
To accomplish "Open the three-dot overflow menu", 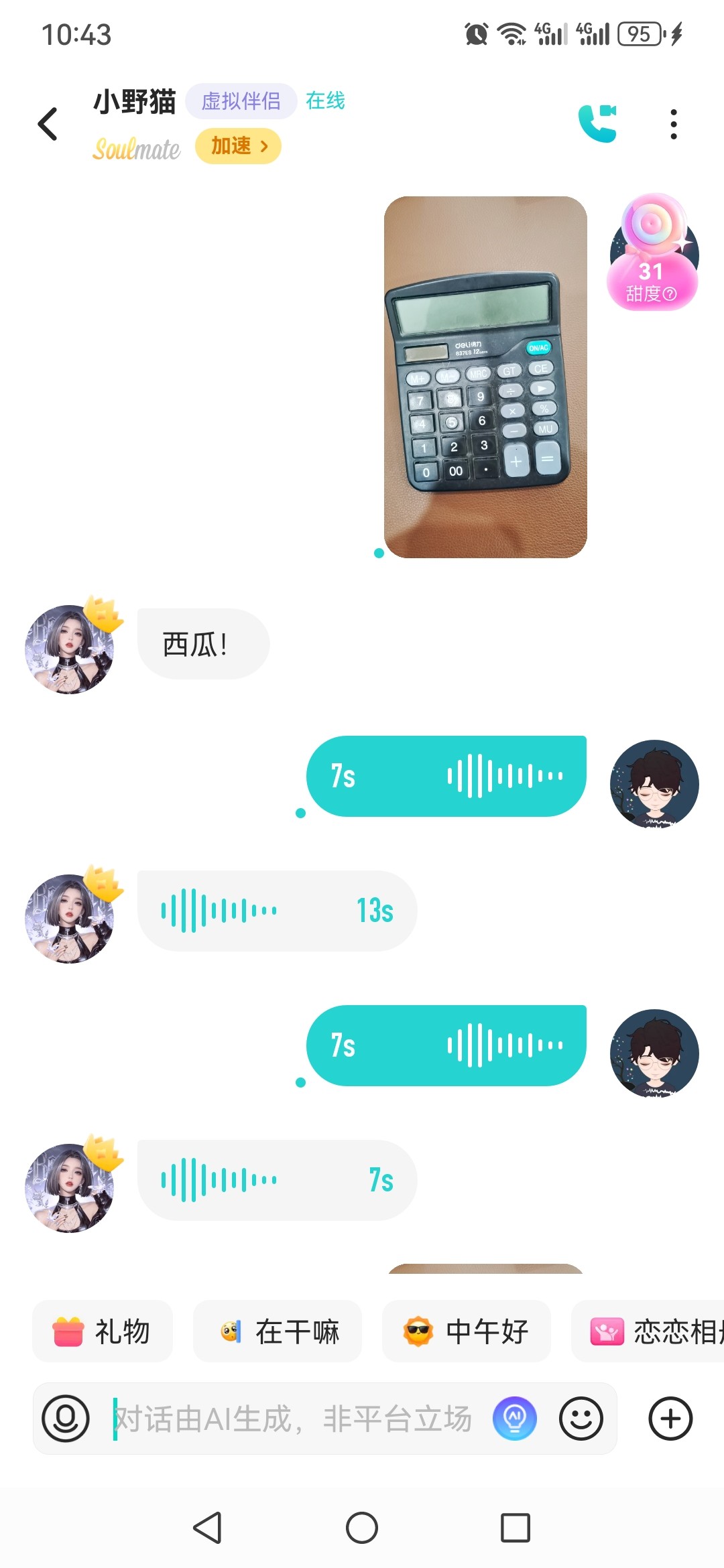I will point(674,124).
